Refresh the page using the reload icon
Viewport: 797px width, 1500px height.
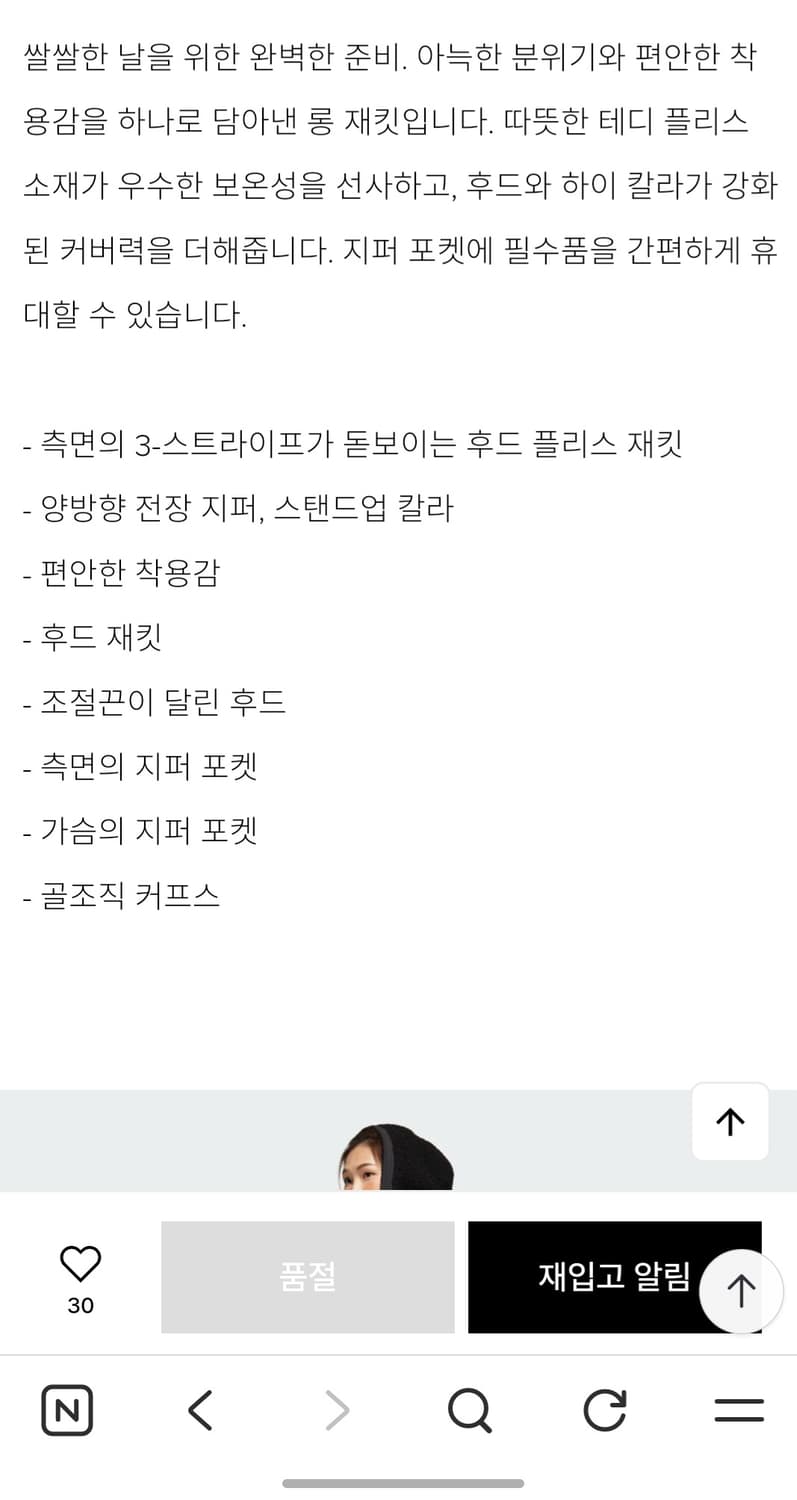pos(604,1410)
